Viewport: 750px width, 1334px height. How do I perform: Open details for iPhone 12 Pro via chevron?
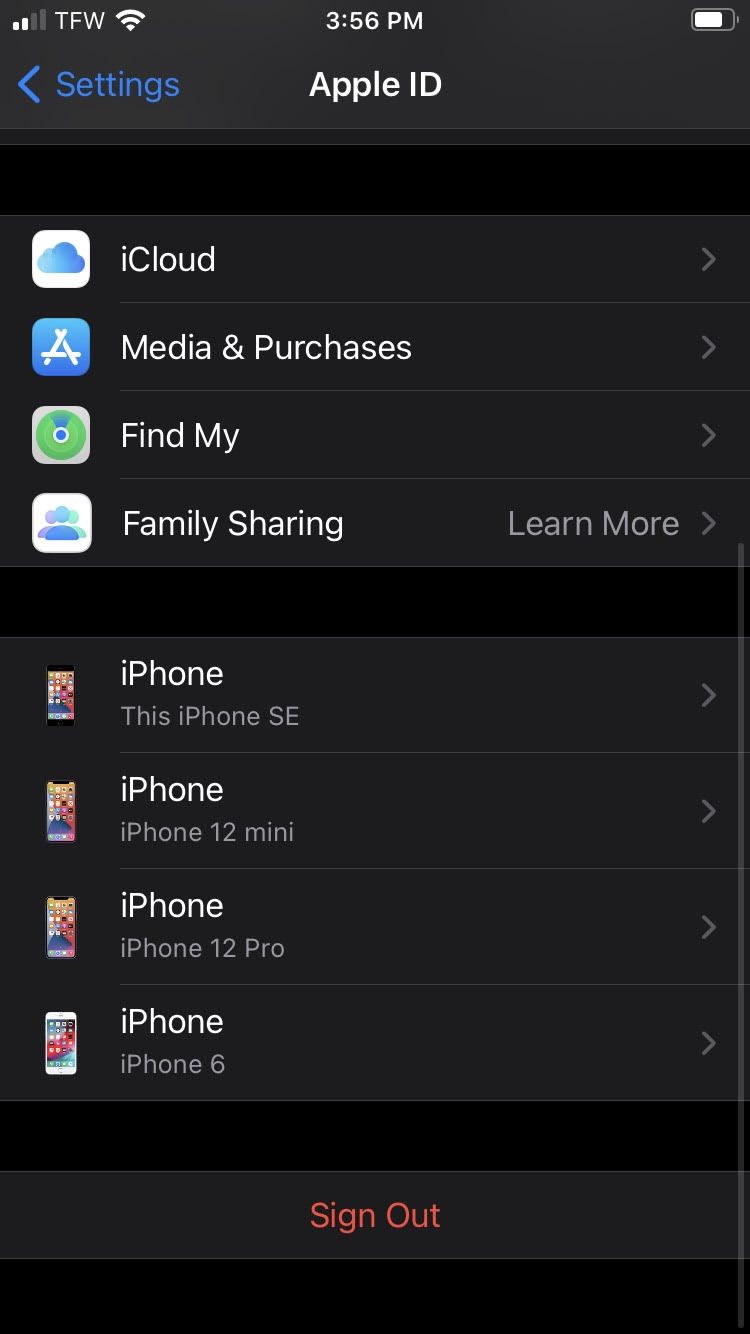pos(709,927)
